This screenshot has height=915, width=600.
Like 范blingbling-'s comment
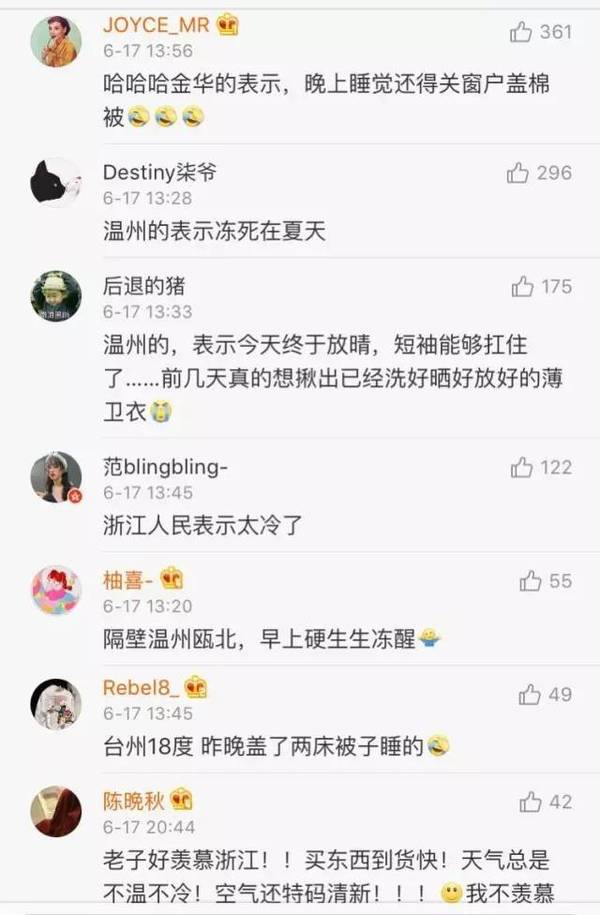[522, 468]
